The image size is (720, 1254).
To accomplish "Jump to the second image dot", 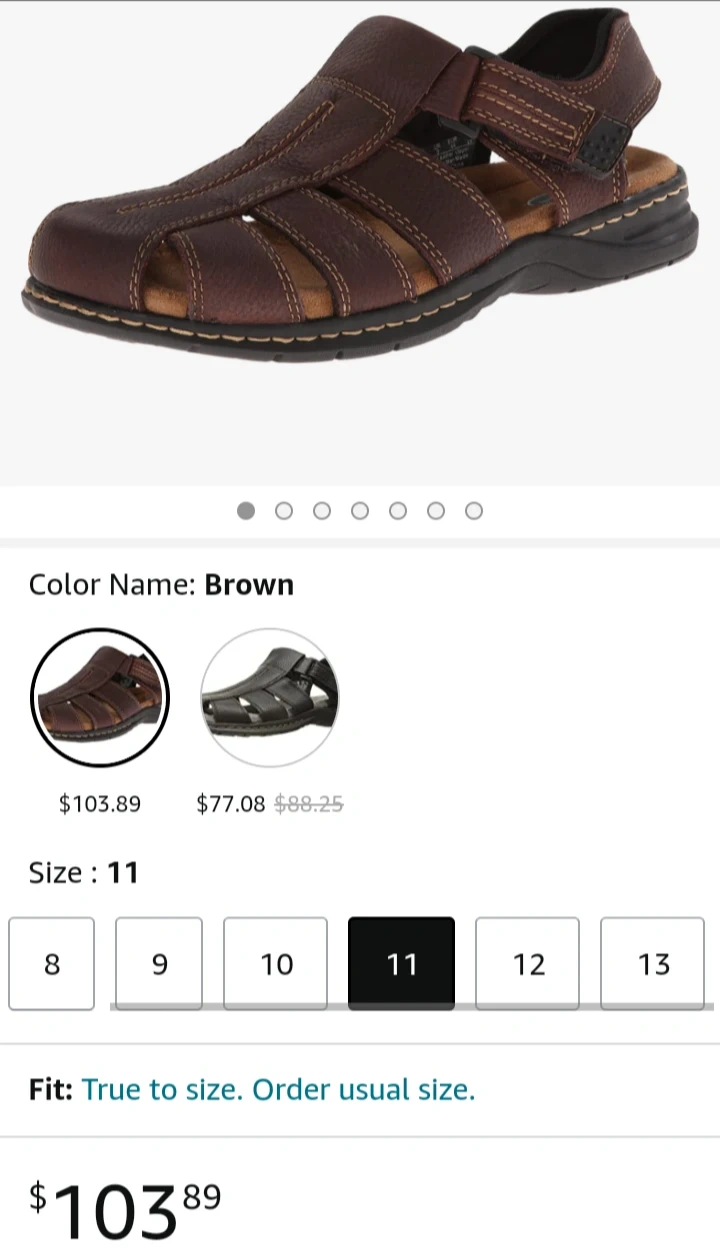I will coord(284,511).
